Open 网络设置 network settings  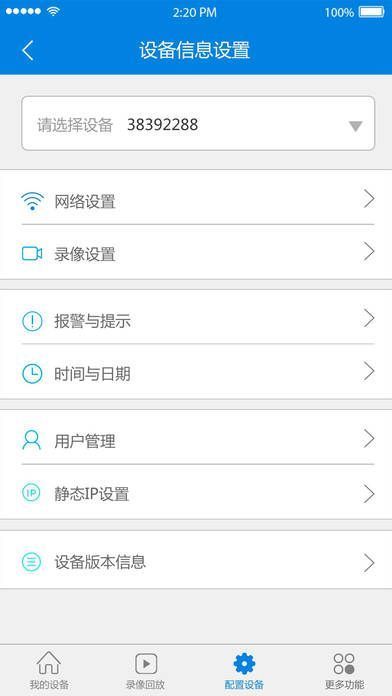196,199
